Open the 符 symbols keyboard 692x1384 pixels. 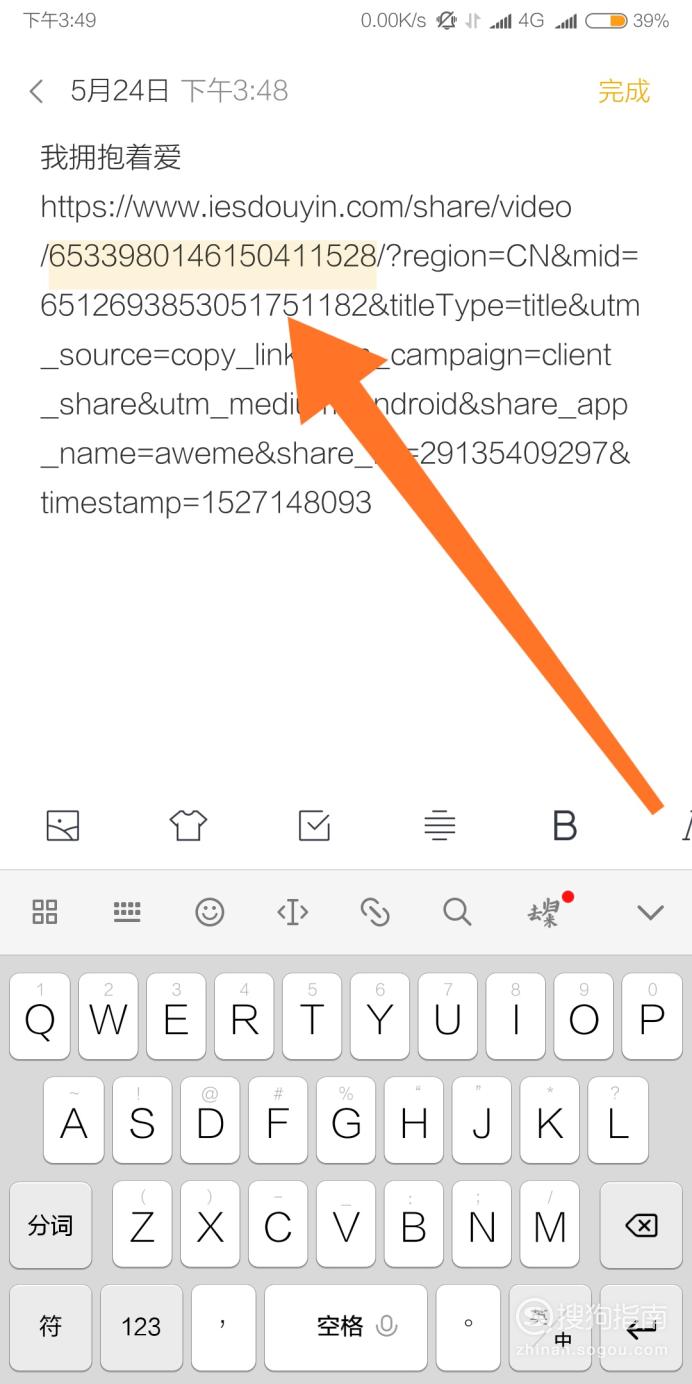click(51, 1326)
